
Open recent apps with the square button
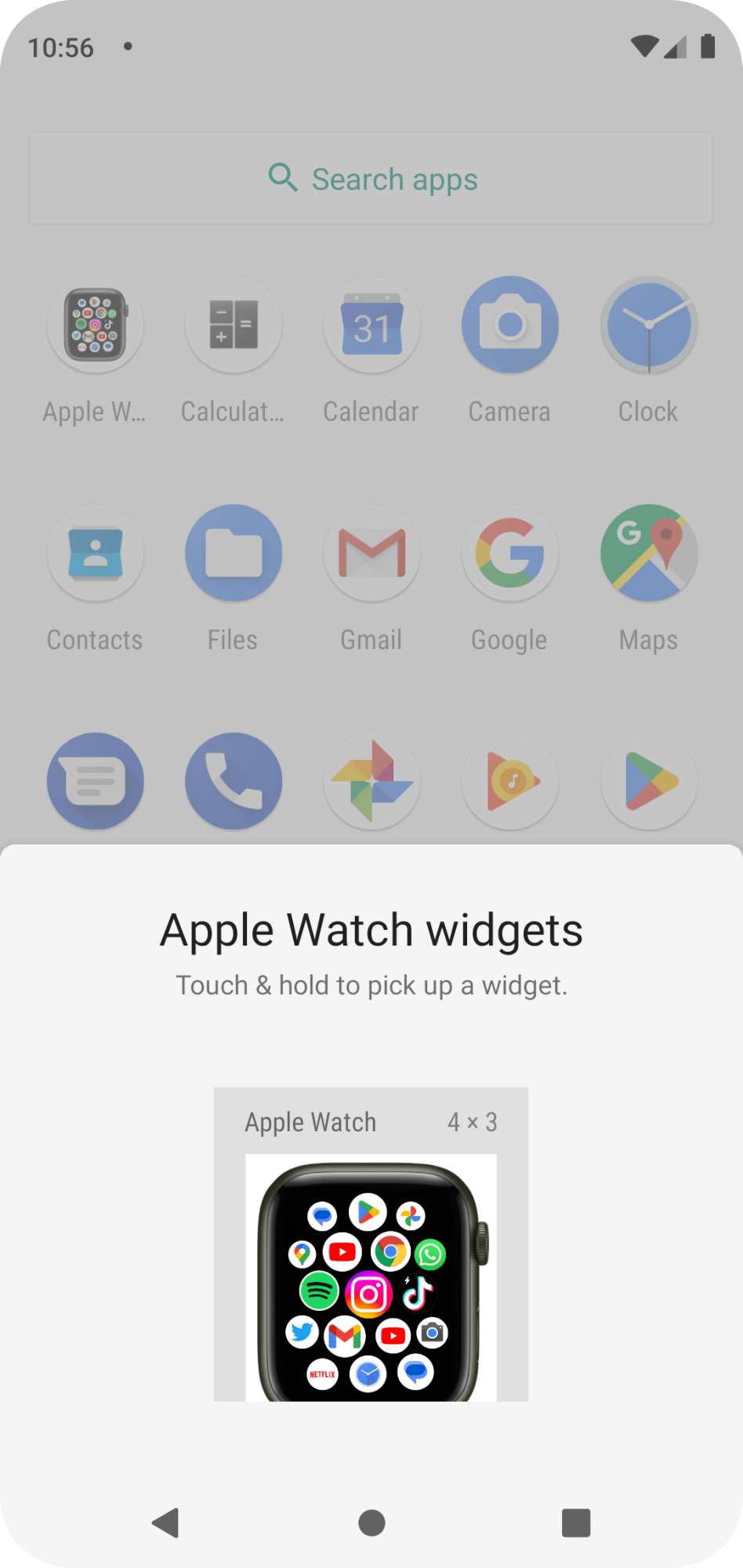click(576, 1523)
